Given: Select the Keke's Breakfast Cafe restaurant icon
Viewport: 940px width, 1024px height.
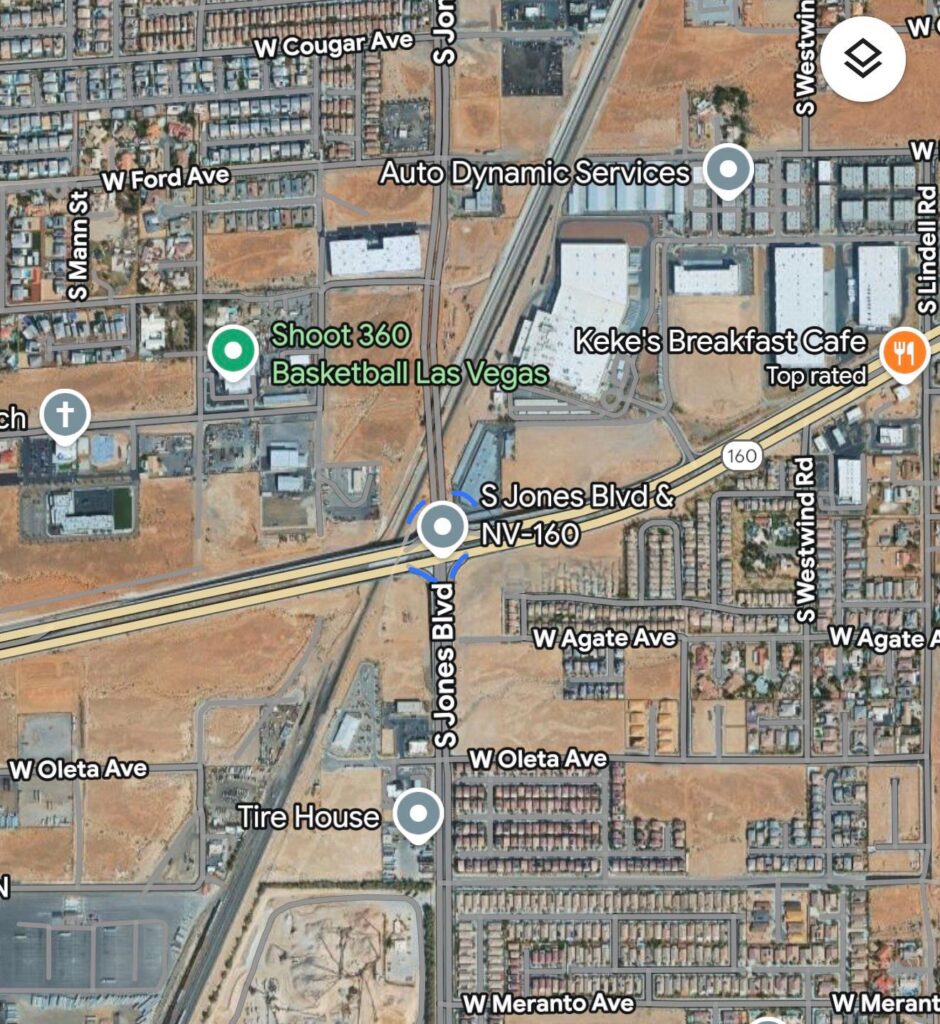Looking at the screenshot, I should click(903, 353).
